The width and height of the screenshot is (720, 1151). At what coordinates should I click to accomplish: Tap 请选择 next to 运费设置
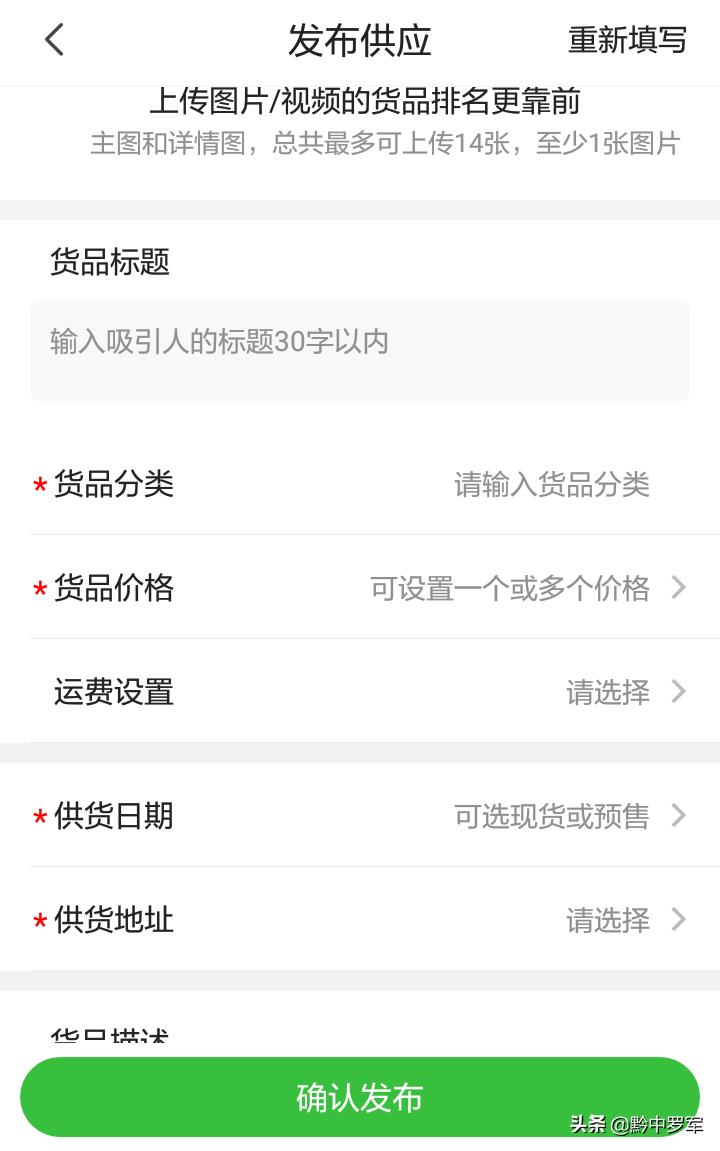click(608, 692)
